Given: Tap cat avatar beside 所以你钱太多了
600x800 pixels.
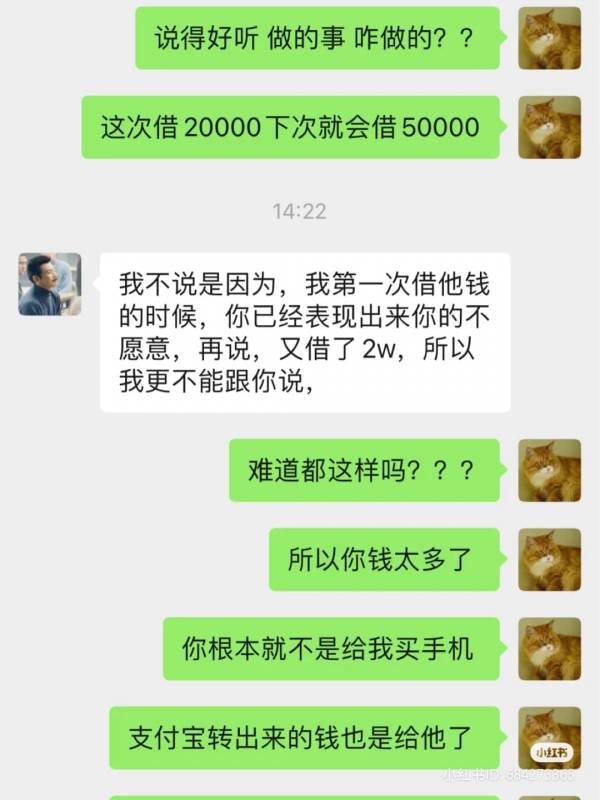Looking at the screenshot, I should 549,560.
